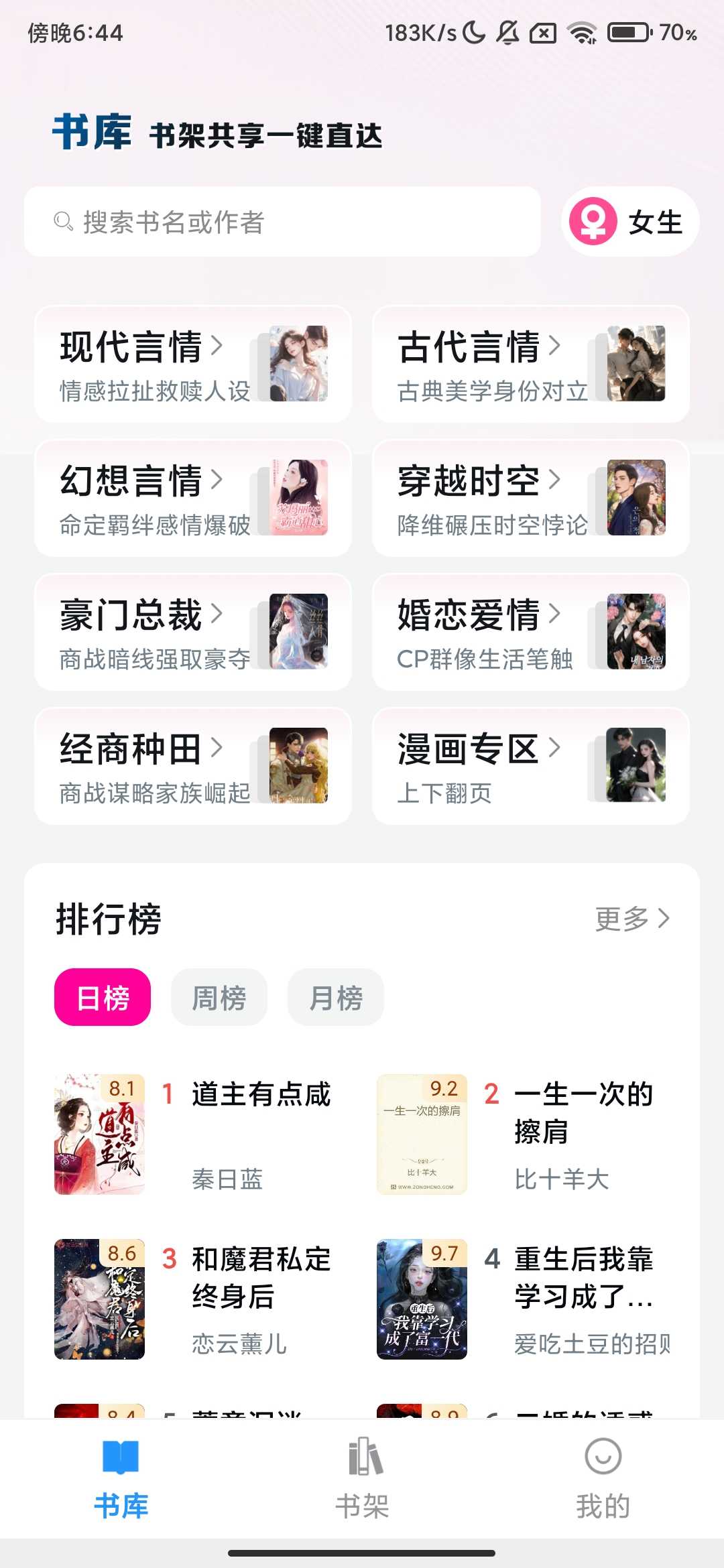Browse the 幻想言情 category
The image size is (724, 1568).
pyautogui.click(x=193, y=498)
